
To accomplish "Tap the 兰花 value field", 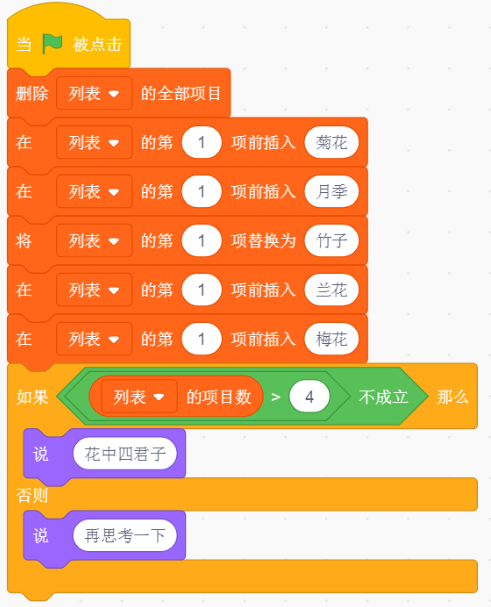I will click(331, 290).
